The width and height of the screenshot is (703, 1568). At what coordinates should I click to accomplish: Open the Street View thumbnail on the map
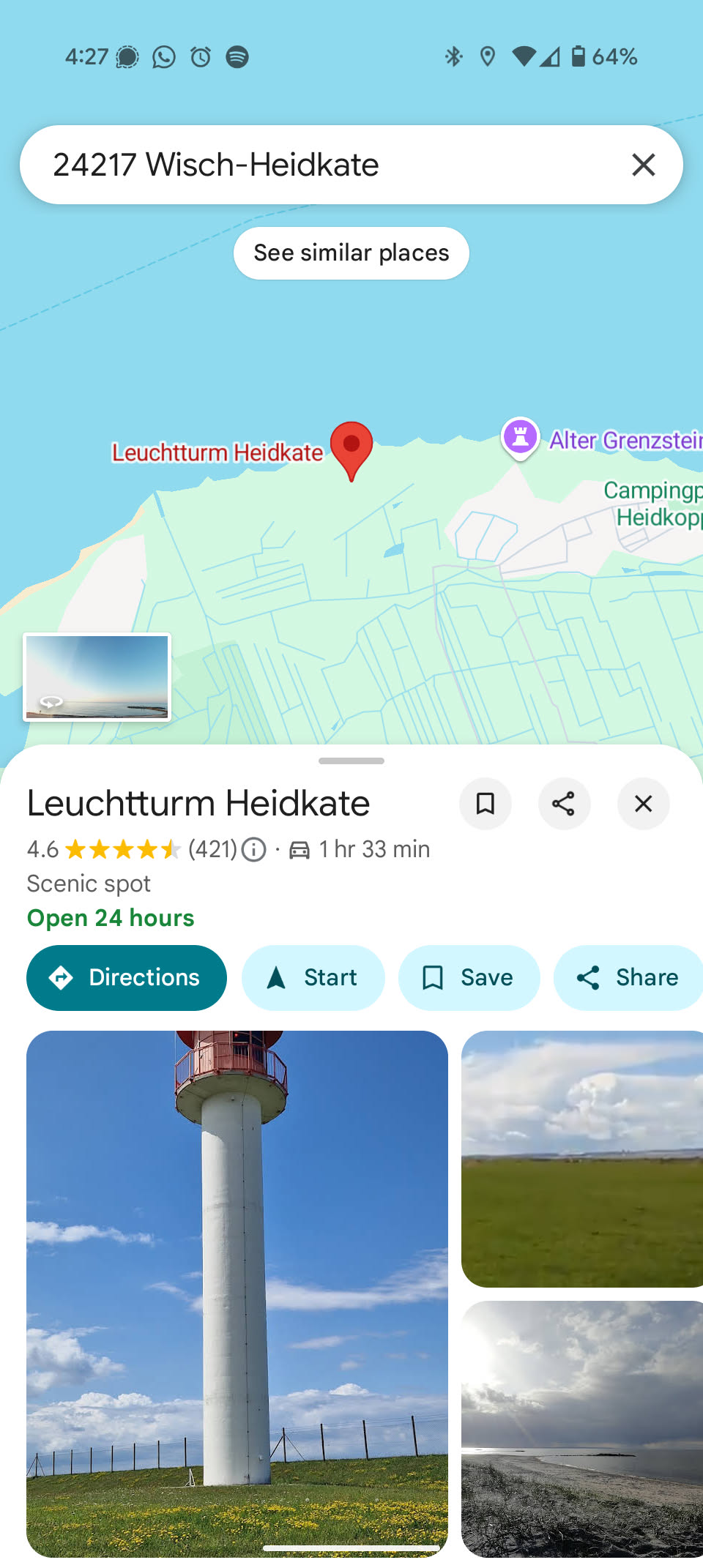97,676
